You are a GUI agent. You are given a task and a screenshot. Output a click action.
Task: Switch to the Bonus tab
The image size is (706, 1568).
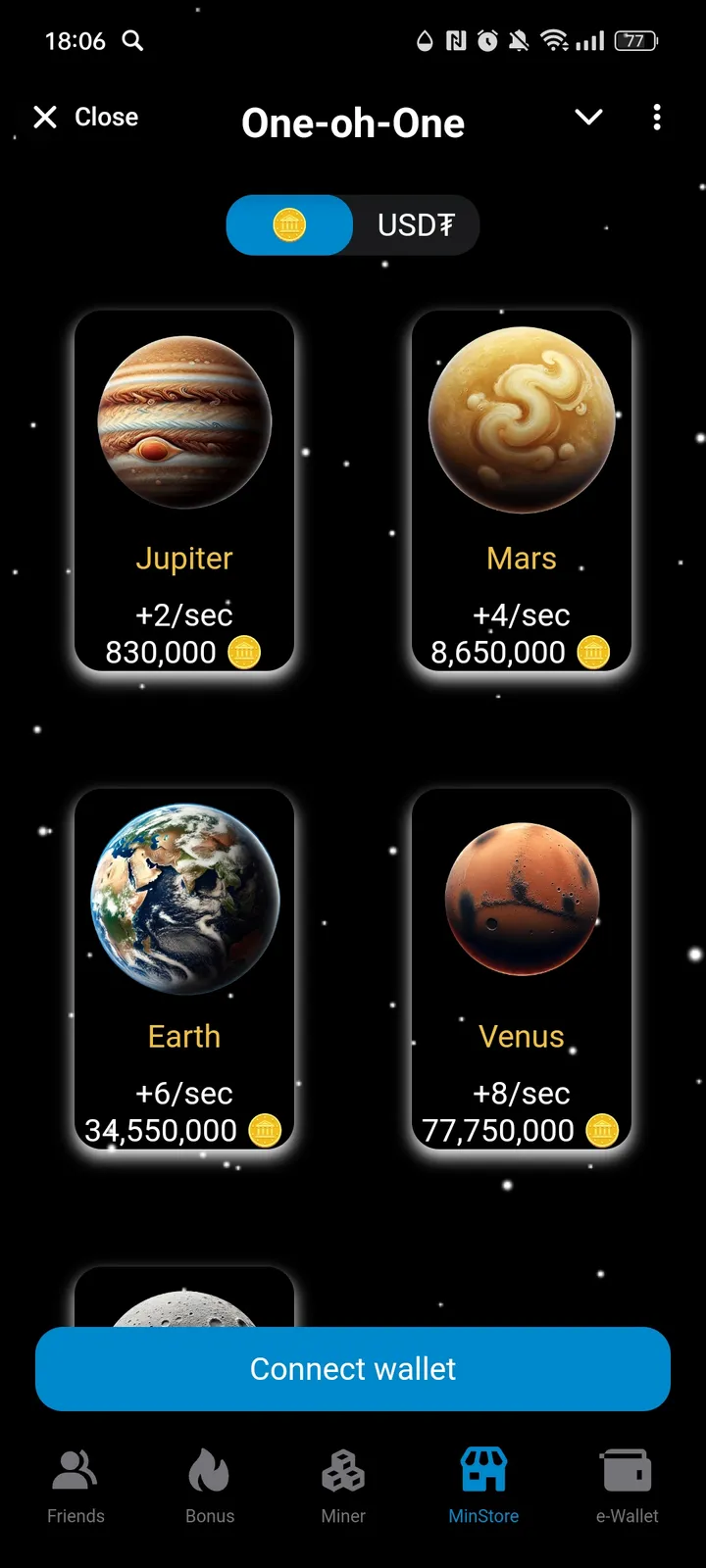210,1486
